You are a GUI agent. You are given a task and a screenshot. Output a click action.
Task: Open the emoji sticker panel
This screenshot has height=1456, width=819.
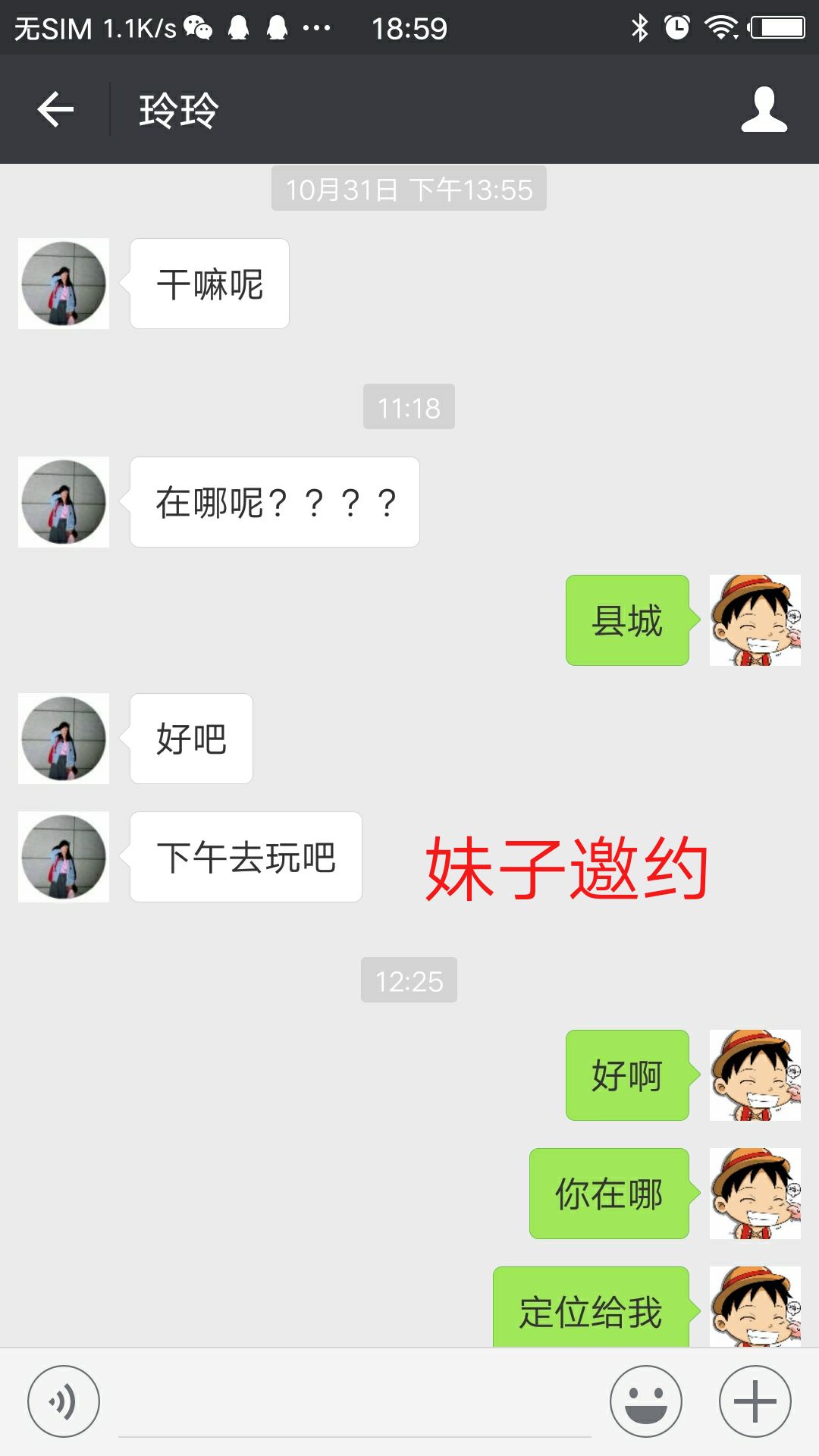pos(646,1401)
